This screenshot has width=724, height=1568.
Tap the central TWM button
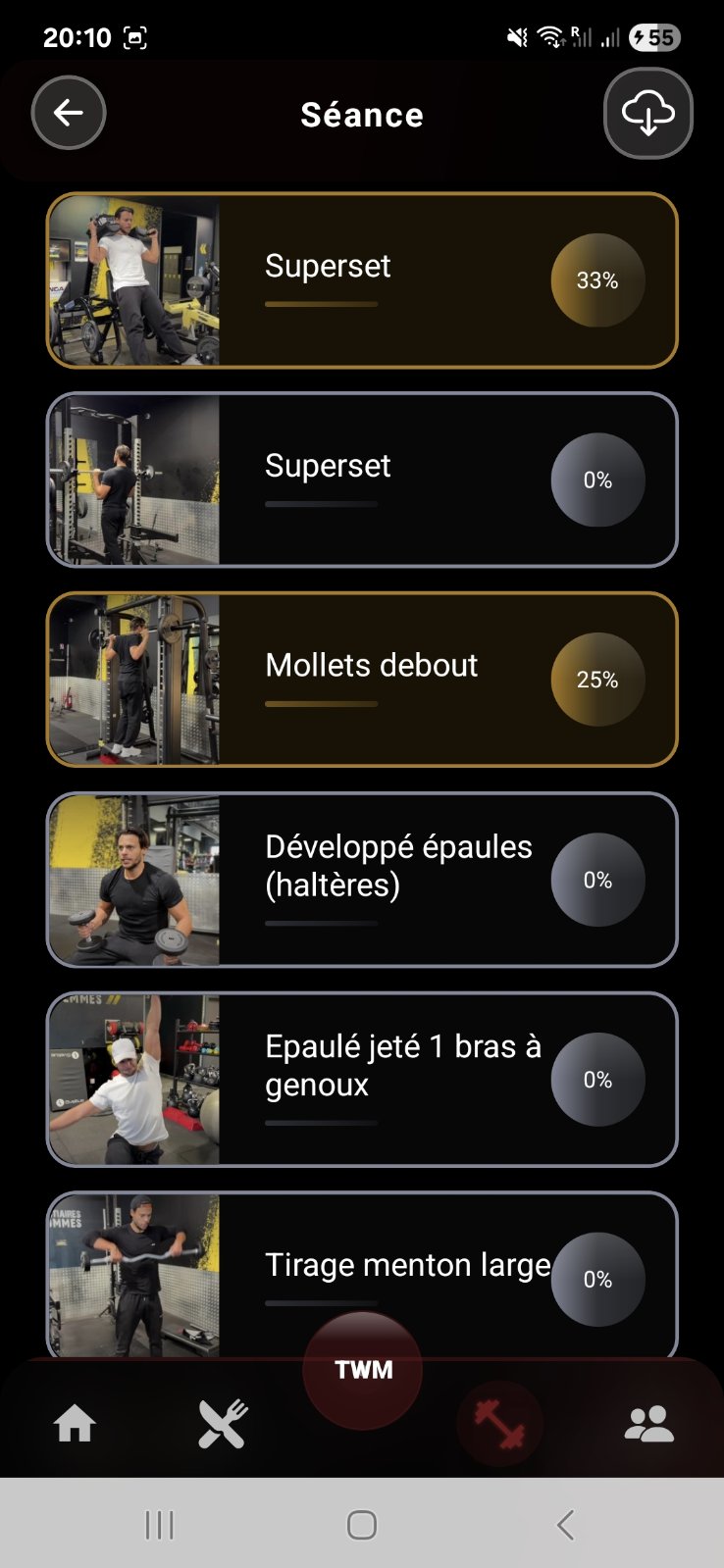(363, 1370)
